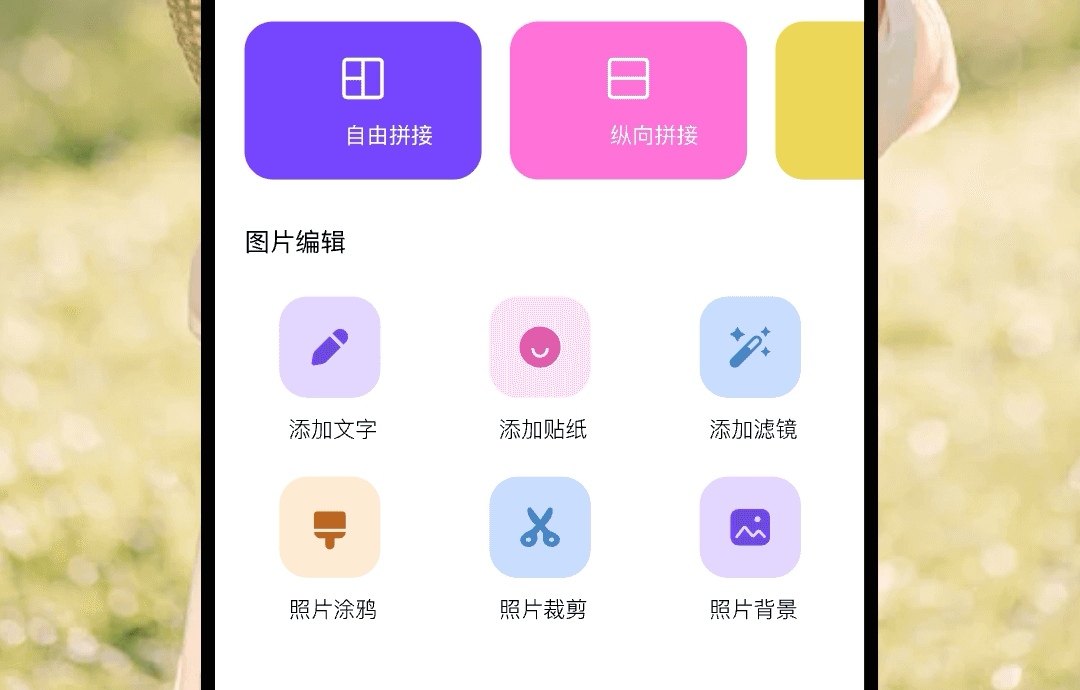Open the partially visible yellow collage card
This screenshot has width=1080, height=690.
(820, 101)
